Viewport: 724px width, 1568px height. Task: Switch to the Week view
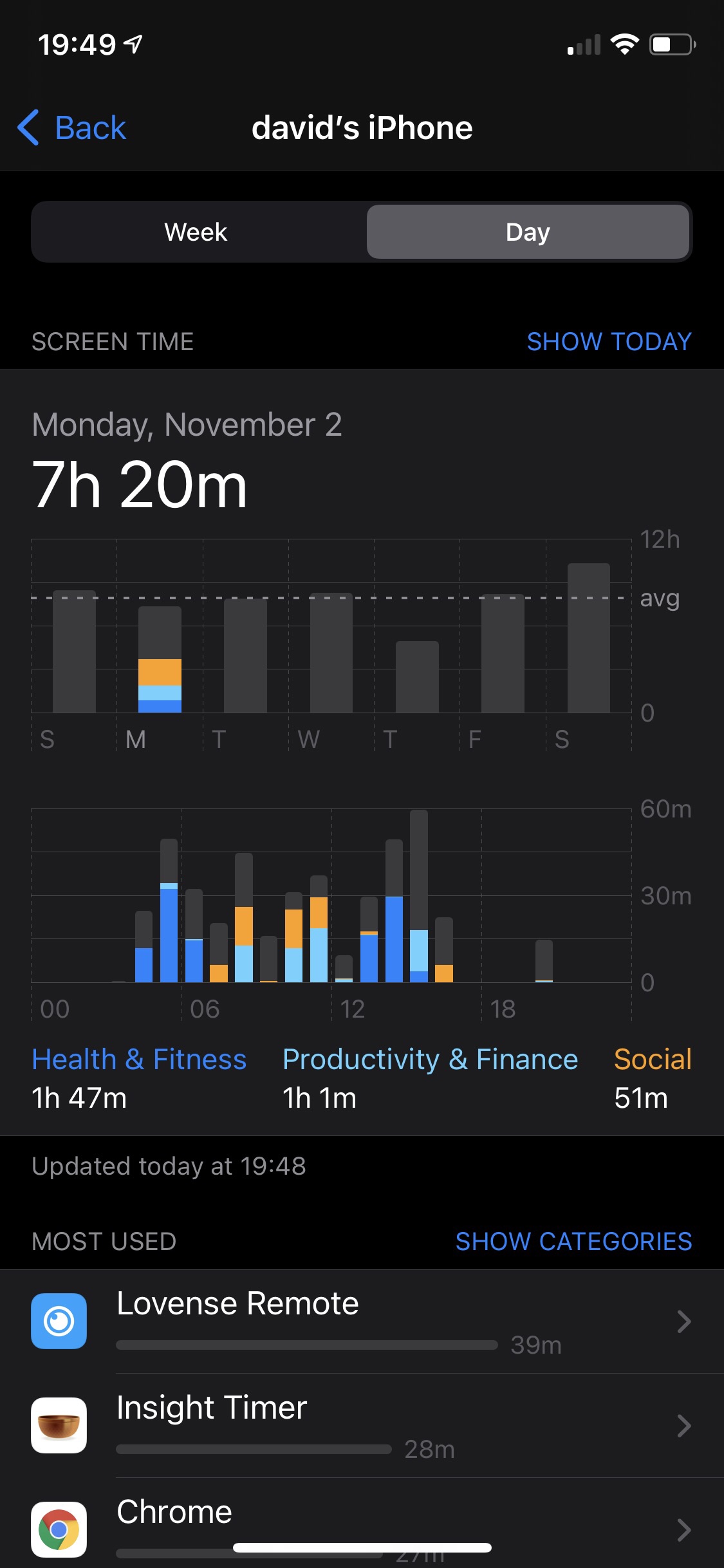pyautogui.click(x=196, y=232)
